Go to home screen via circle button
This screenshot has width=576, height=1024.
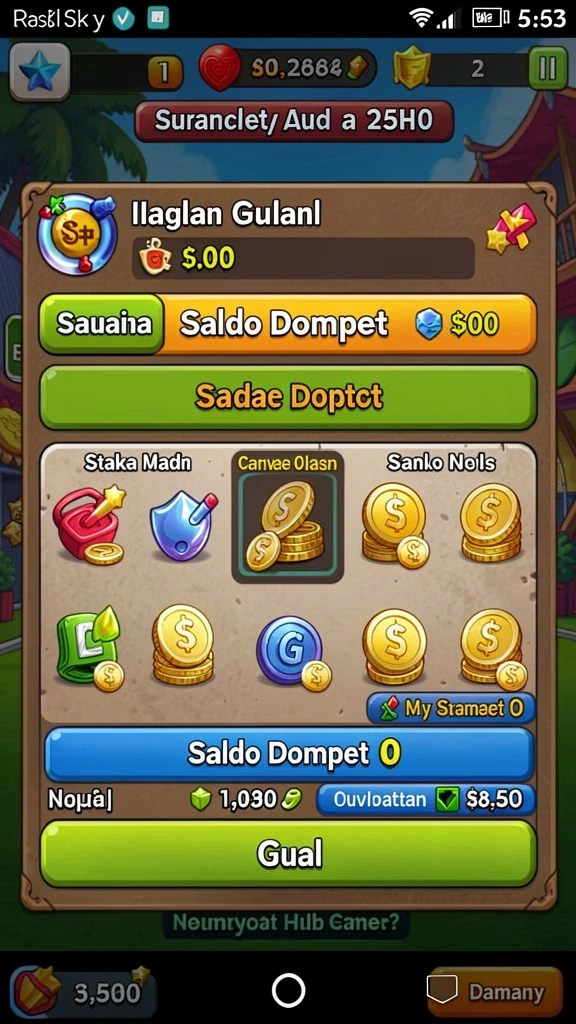[288, 991]
